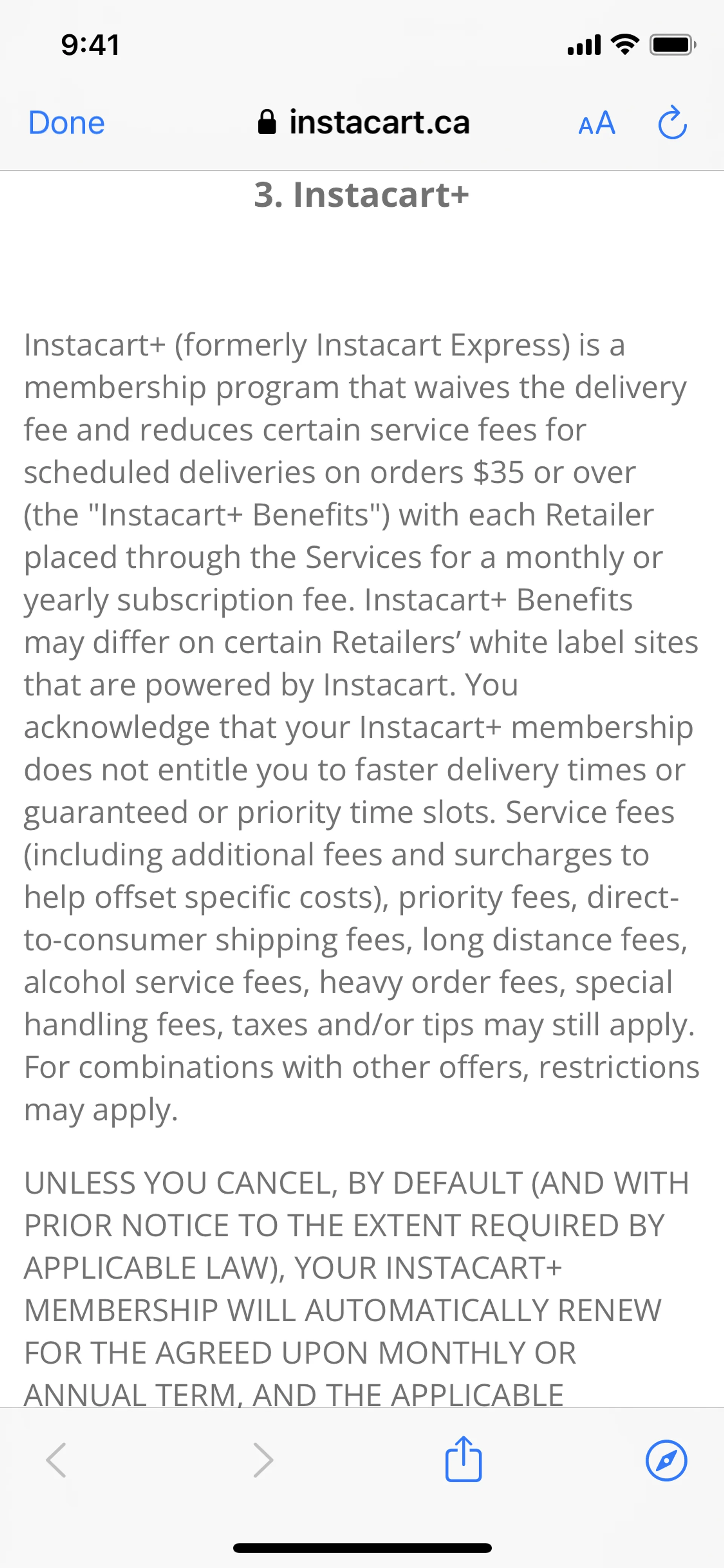Open the AA text size options
Image resolution: width=724 pixels, height=1568 pixels.
[x=596, y=123]
